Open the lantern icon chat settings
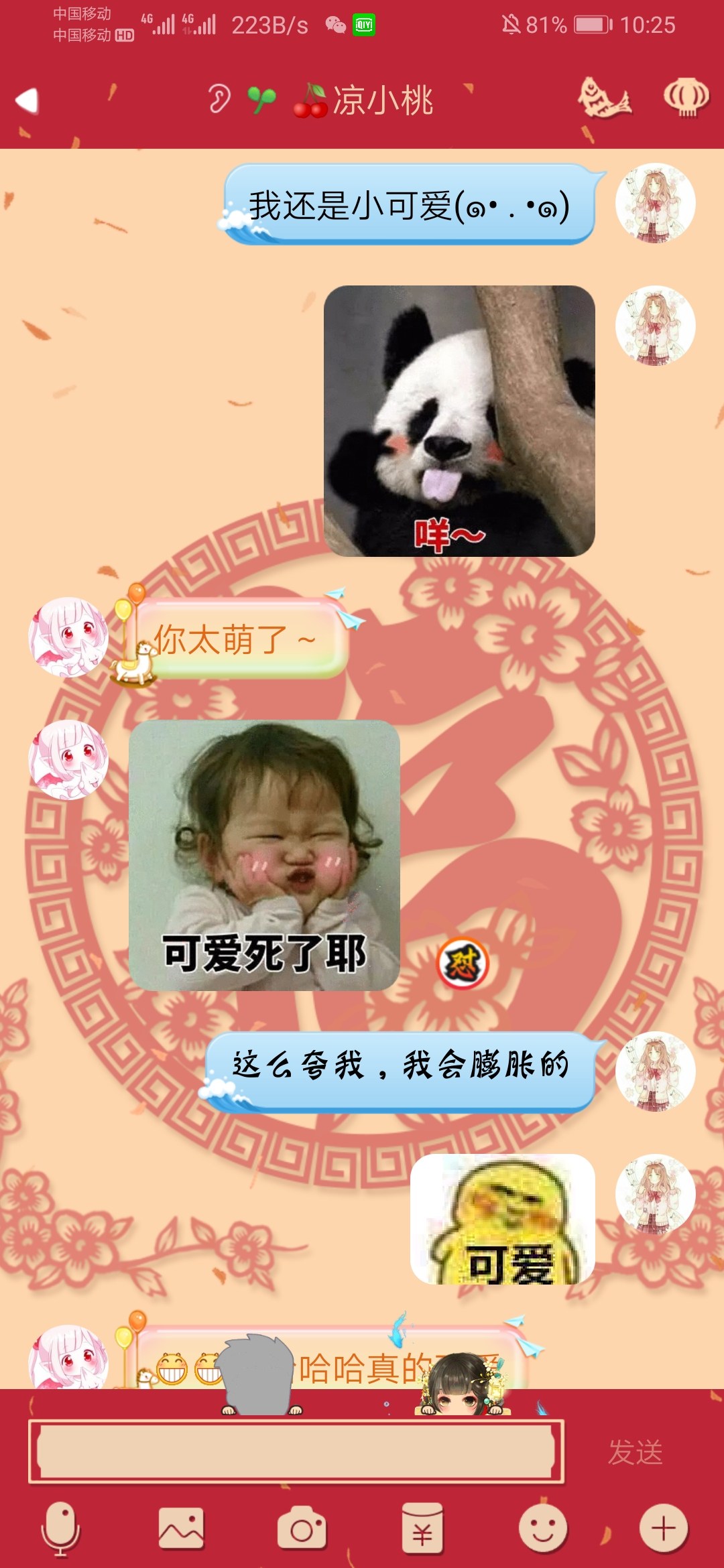724x1568 pixels. coord(686,99)
